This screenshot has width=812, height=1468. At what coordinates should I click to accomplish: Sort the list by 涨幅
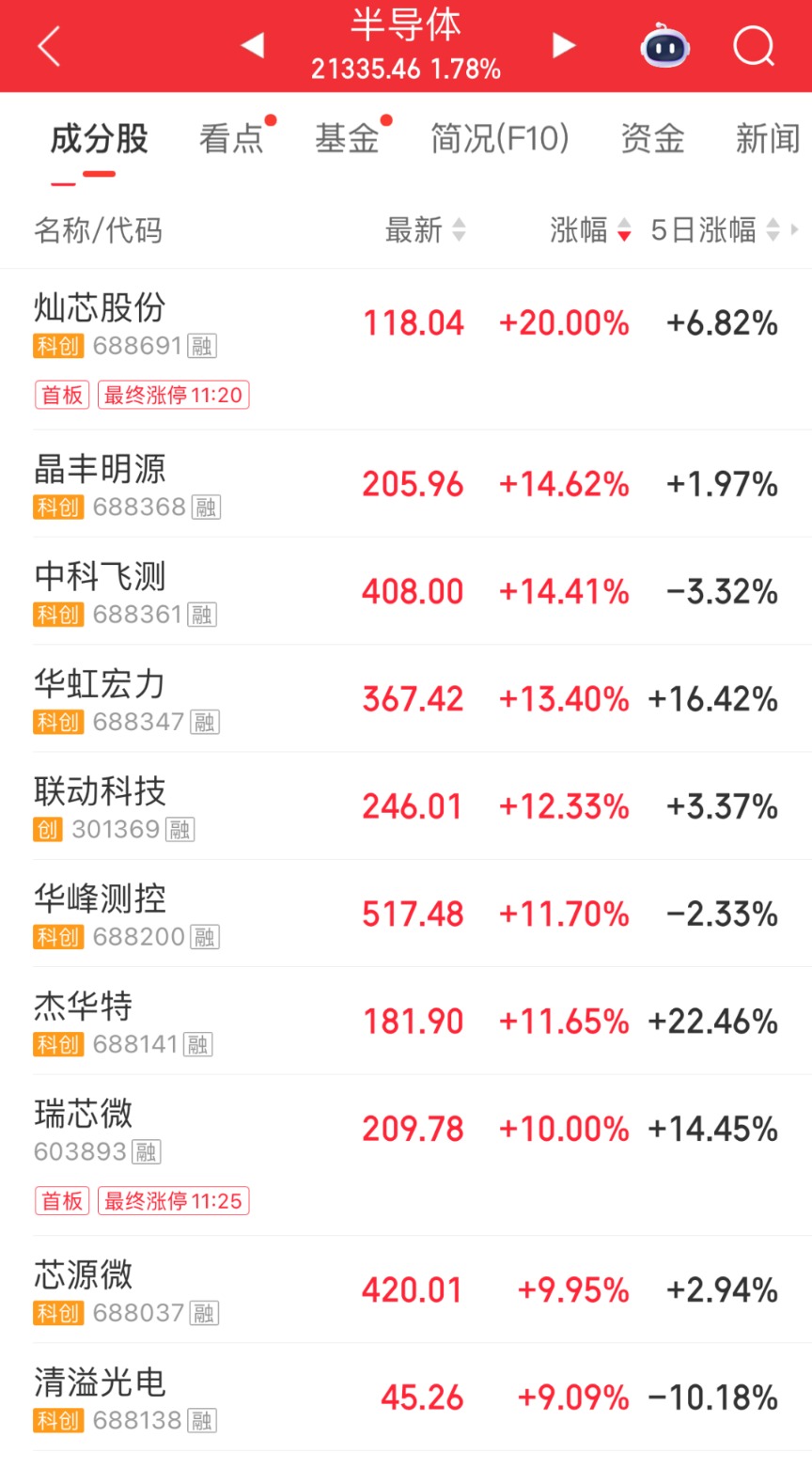[590, 229]
